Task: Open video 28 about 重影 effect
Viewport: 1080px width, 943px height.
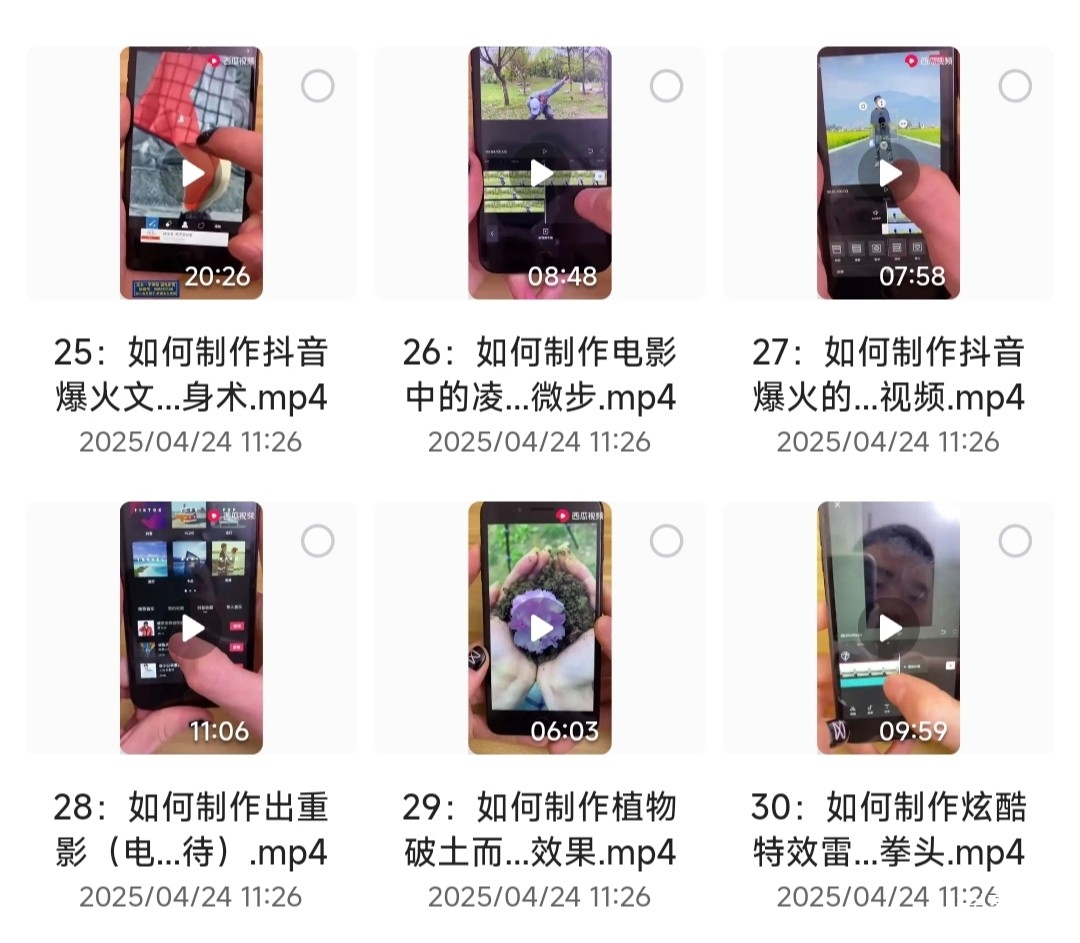Action: pos(191,628)
